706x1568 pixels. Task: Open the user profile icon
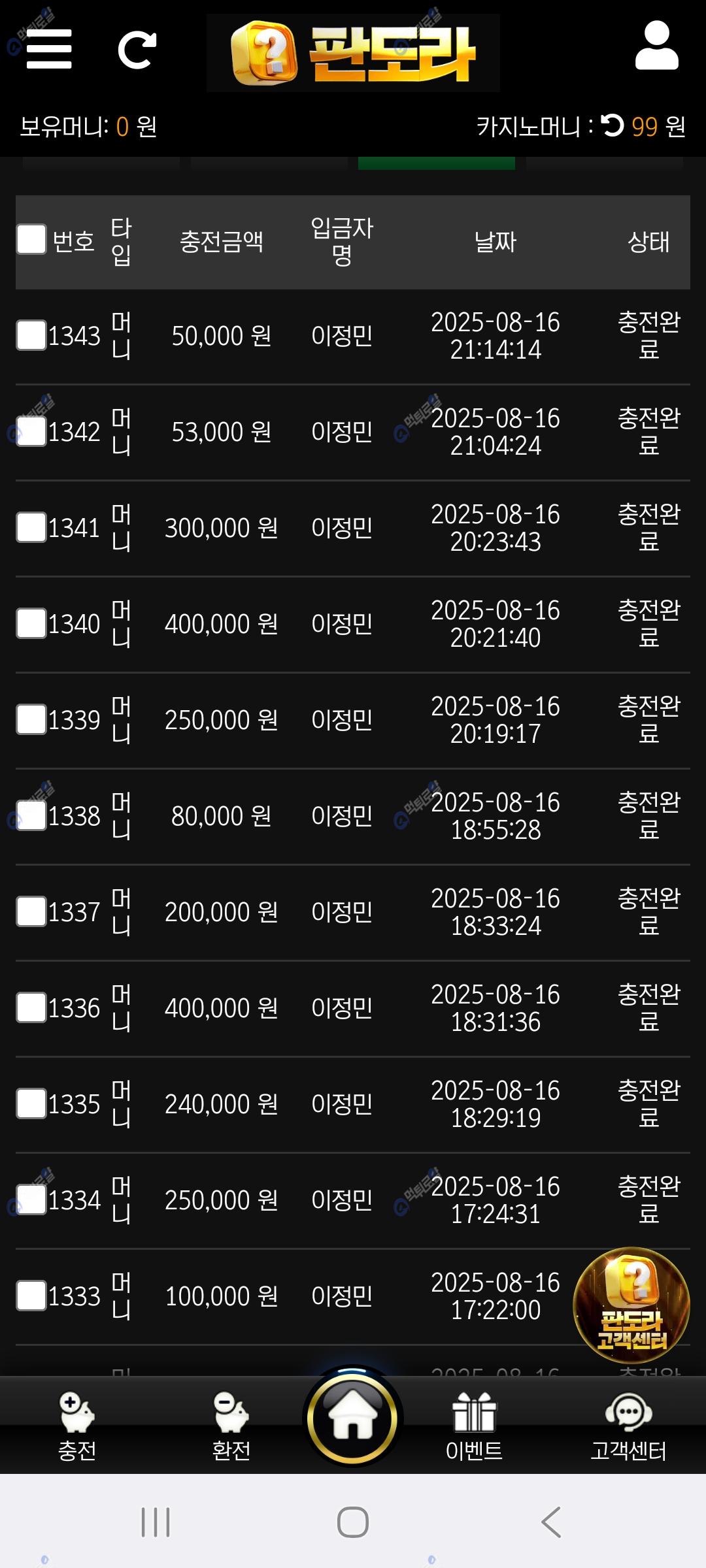point(656,46)
